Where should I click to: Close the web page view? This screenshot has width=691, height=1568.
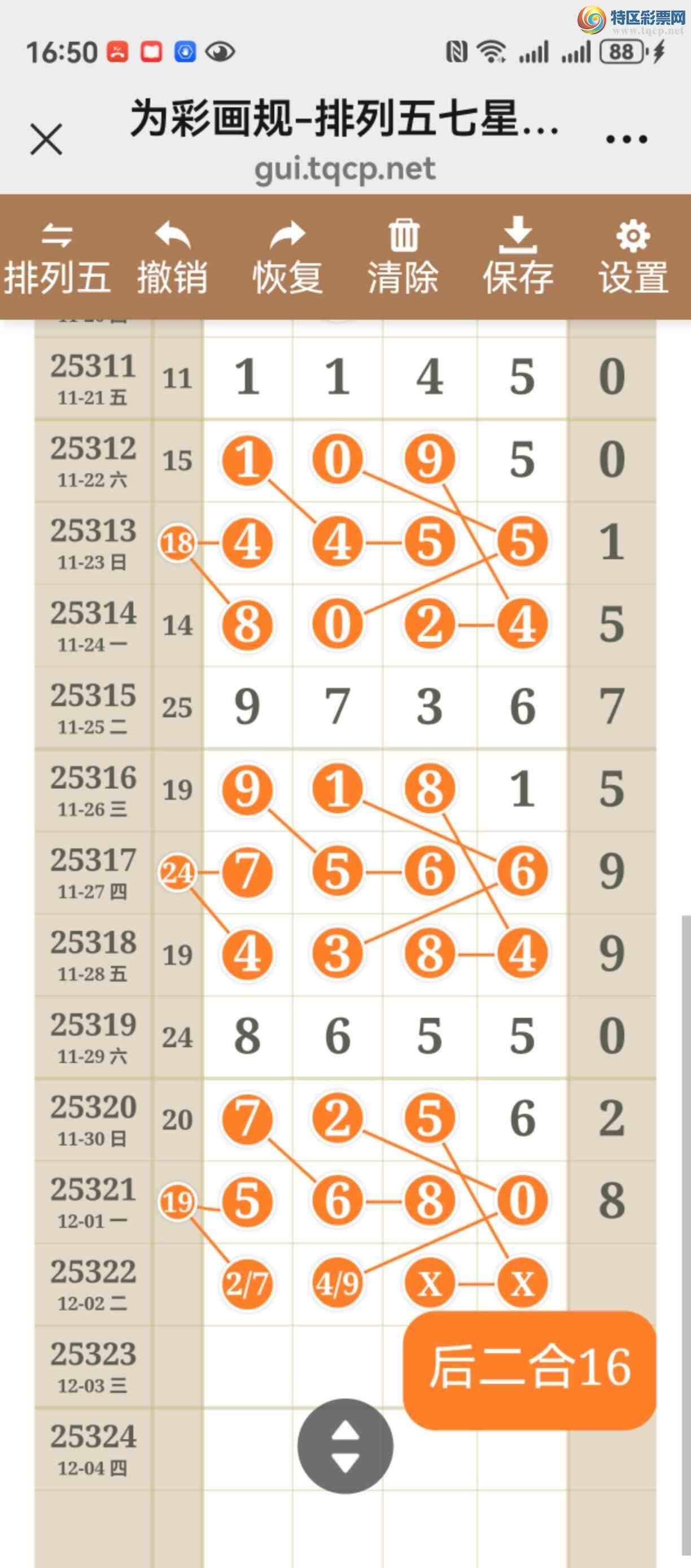click(x=46, y=139)
